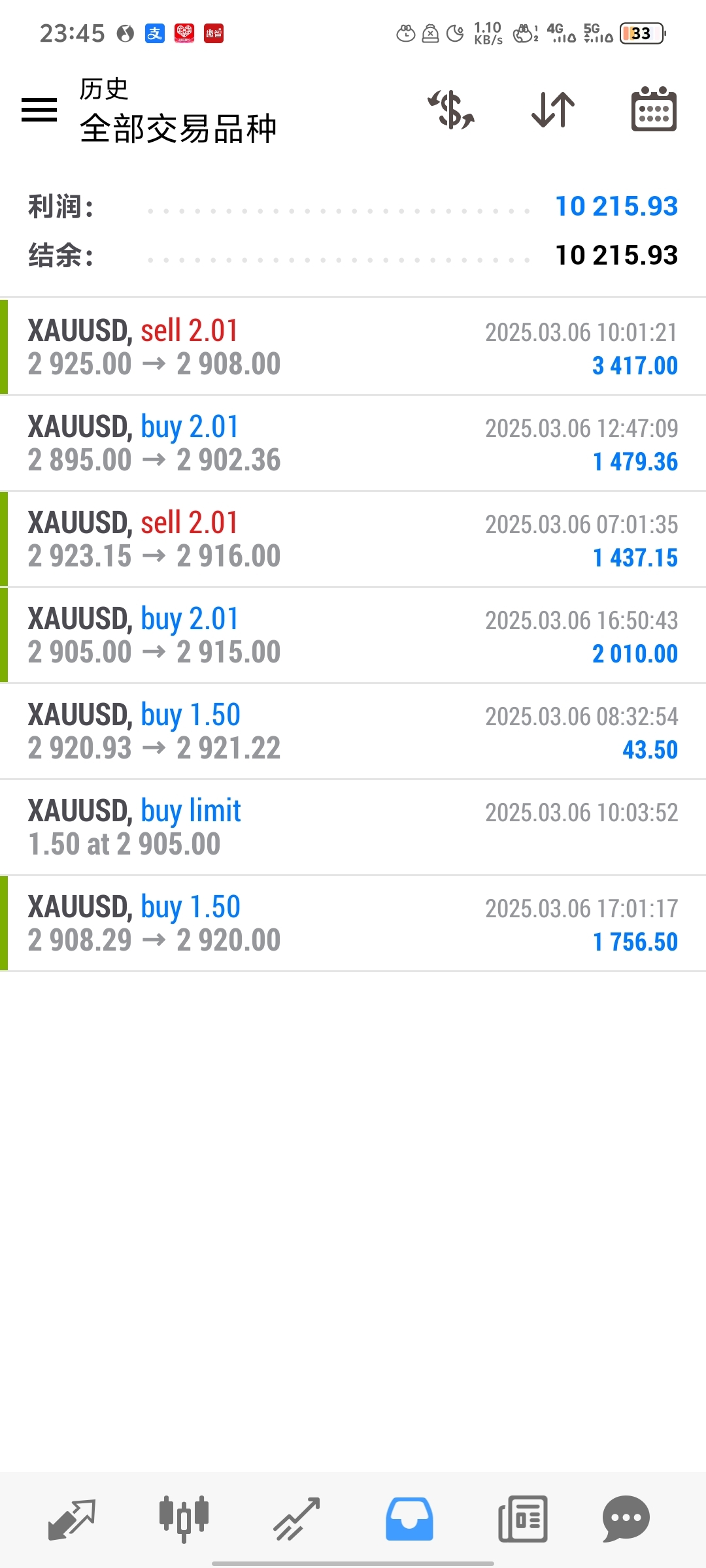Open the calendar date range picker
The width and height of the screenshot is (706, 1568).
654,109
